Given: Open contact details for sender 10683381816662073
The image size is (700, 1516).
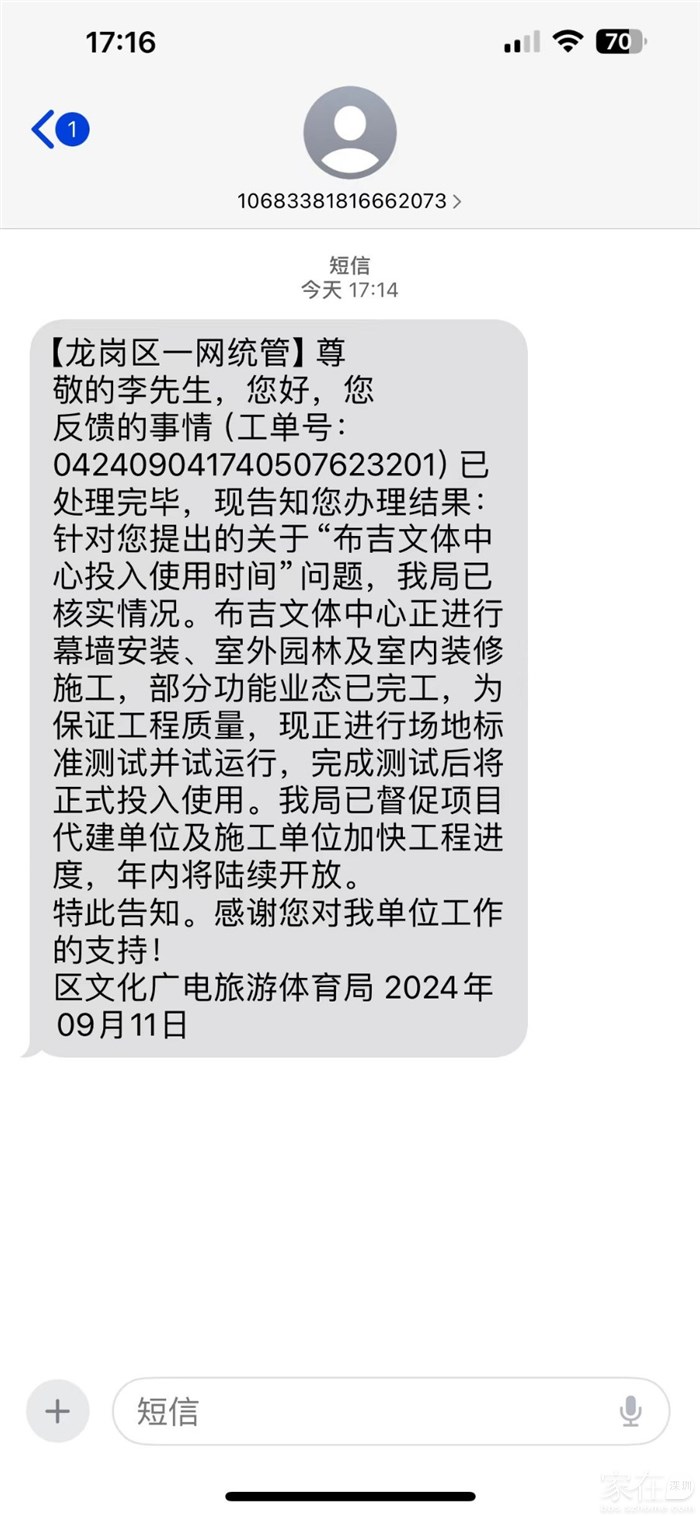Looking at the screenshot, I should [x=349, y=200].
